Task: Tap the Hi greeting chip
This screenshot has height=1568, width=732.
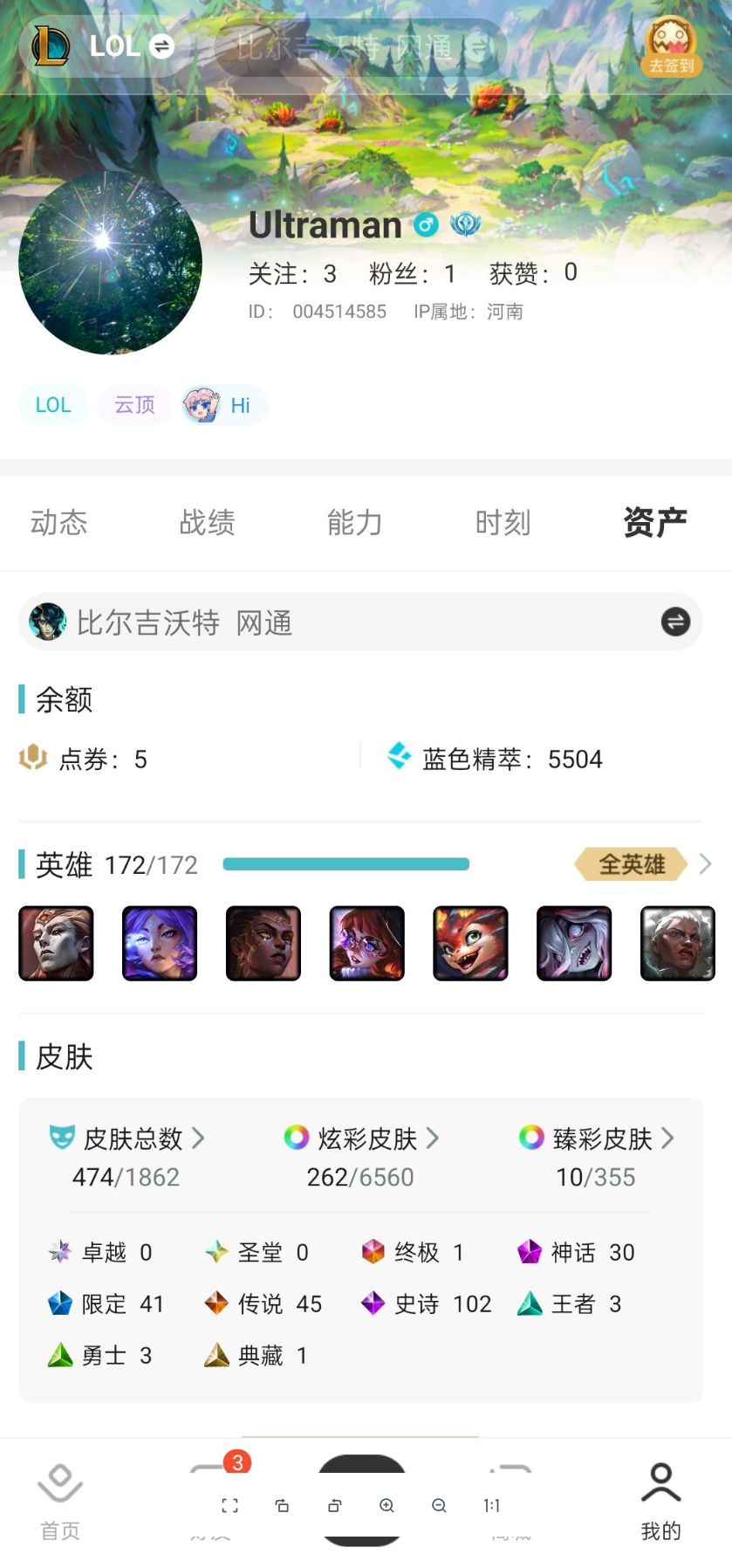Action: point(224,405)
